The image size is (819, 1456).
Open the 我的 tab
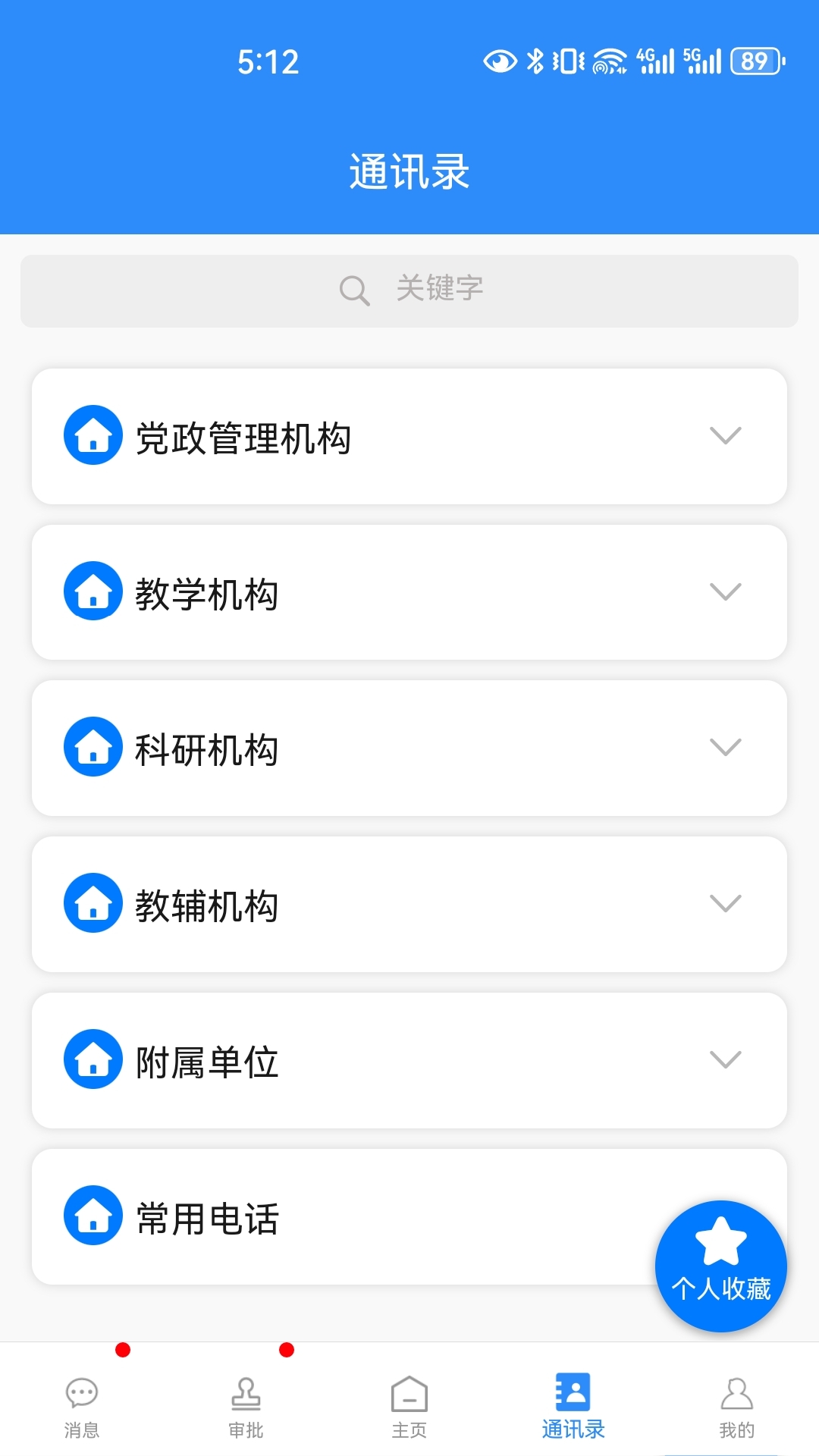pos(736,1407)
